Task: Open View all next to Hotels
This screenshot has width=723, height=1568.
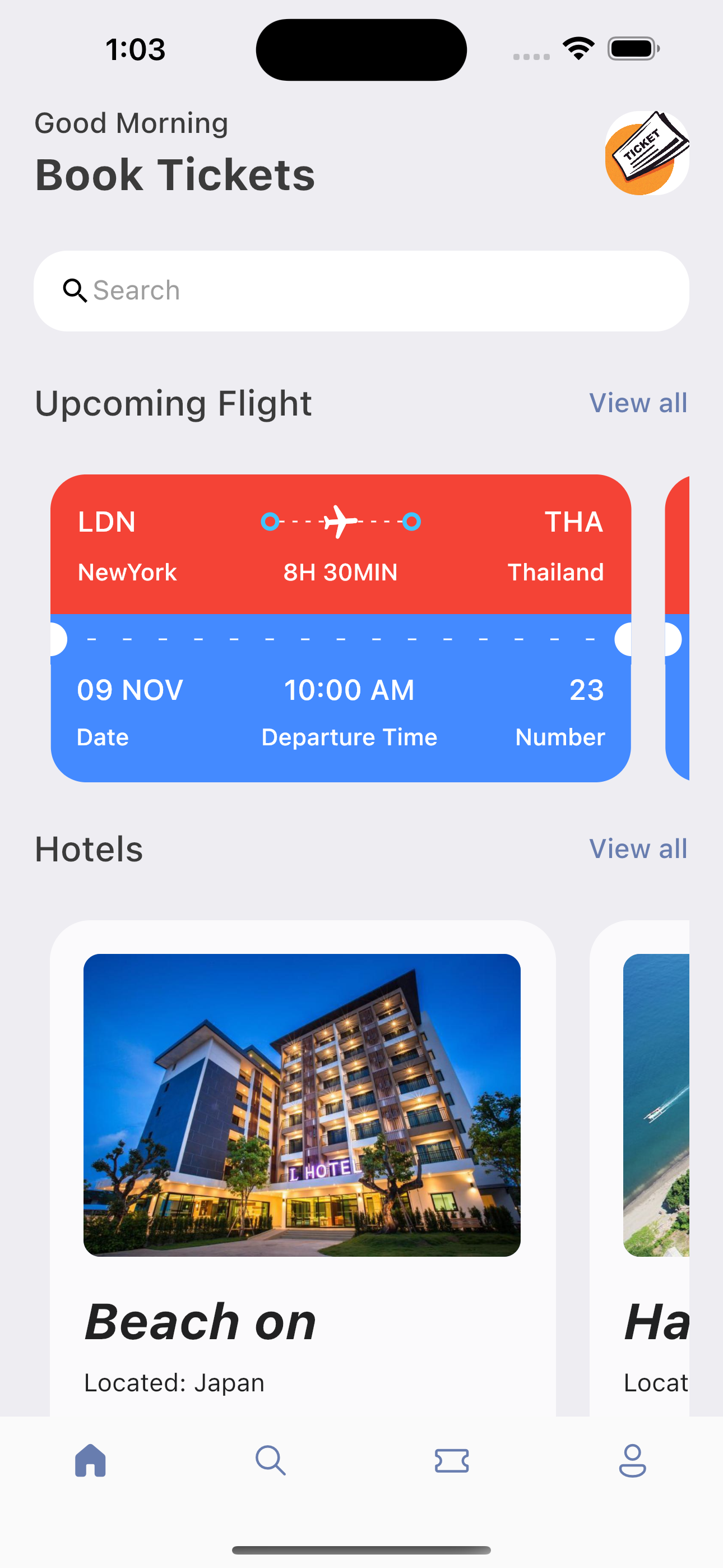Action: [637, 848]
